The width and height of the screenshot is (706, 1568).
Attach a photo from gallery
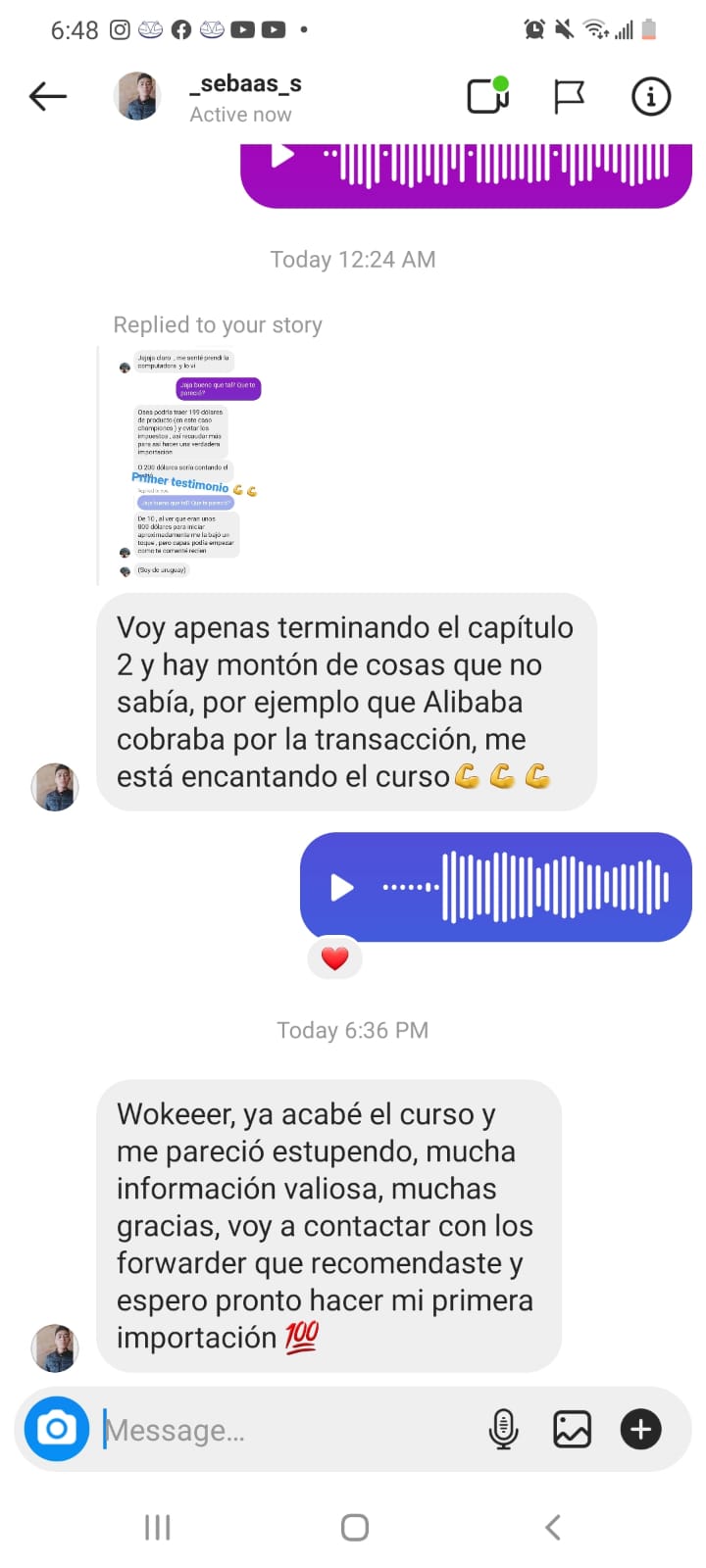[x=572, y=1429]
